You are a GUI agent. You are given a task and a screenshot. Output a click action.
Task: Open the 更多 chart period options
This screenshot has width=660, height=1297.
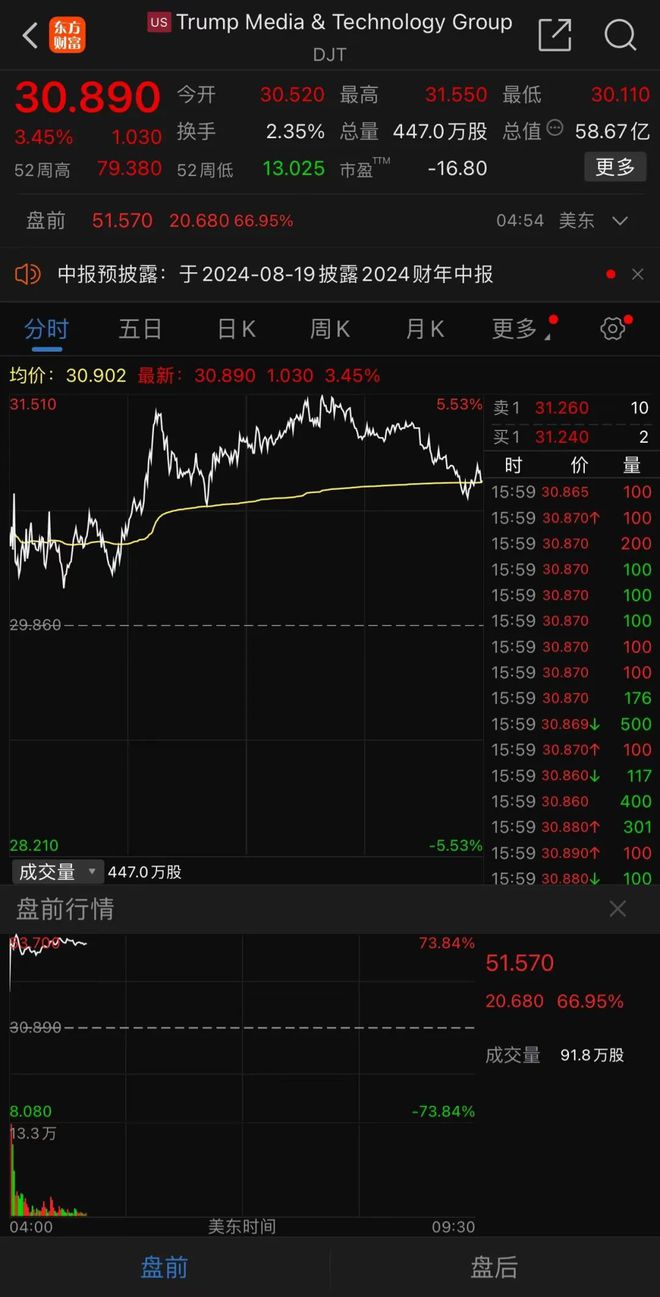point(516,329)
